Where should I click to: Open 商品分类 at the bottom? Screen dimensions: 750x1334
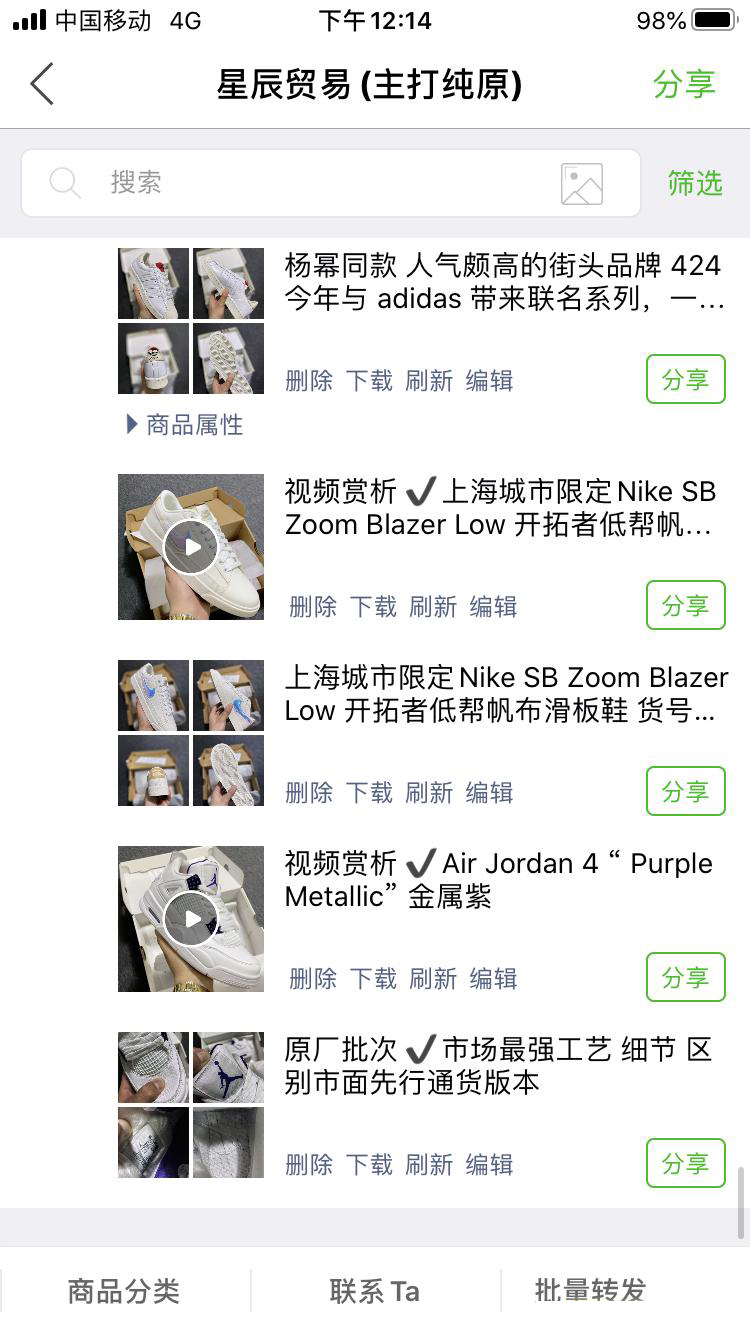[x=124, y=1291]
